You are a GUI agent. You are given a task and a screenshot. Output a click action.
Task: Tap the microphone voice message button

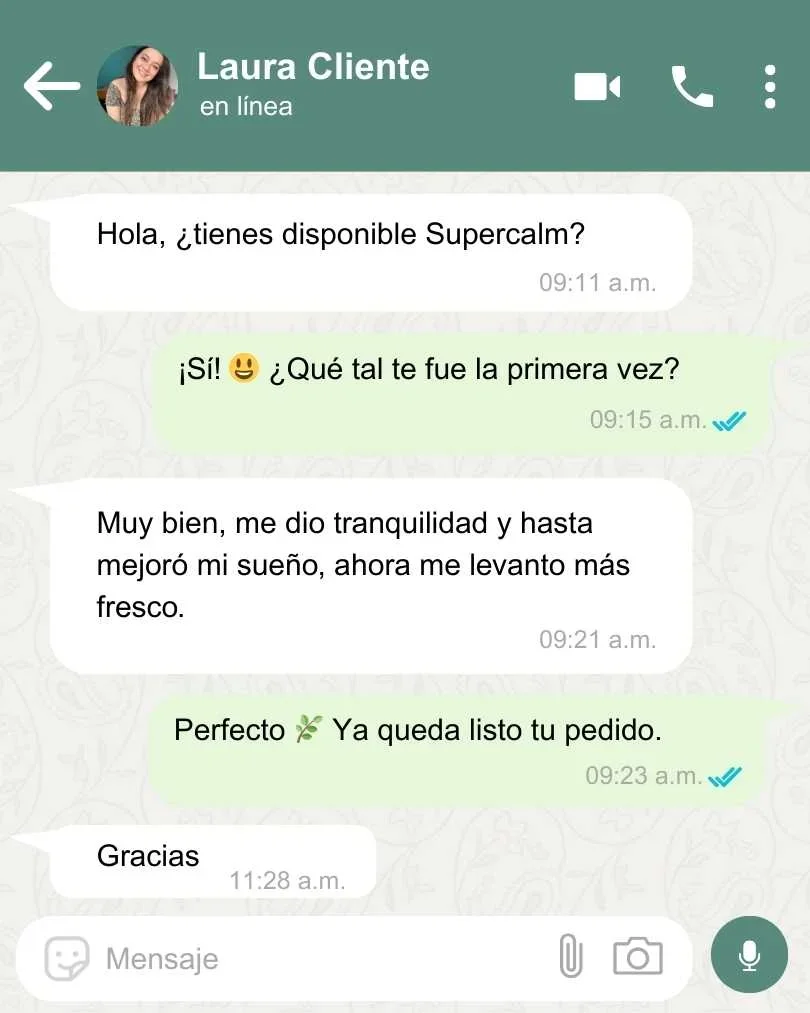(x=749, y=957)
